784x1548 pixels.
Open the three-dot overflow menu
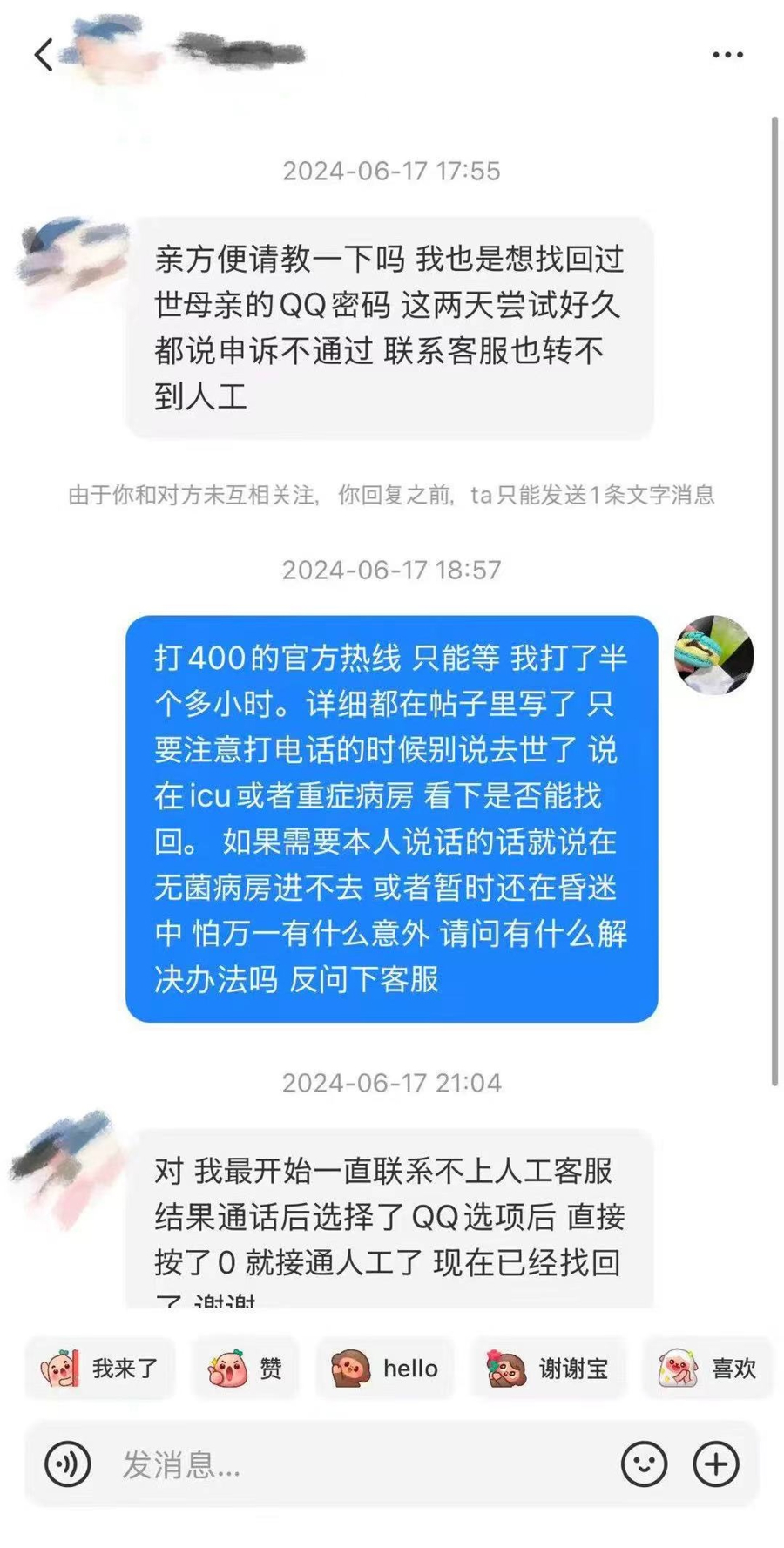tap(727, 54)
